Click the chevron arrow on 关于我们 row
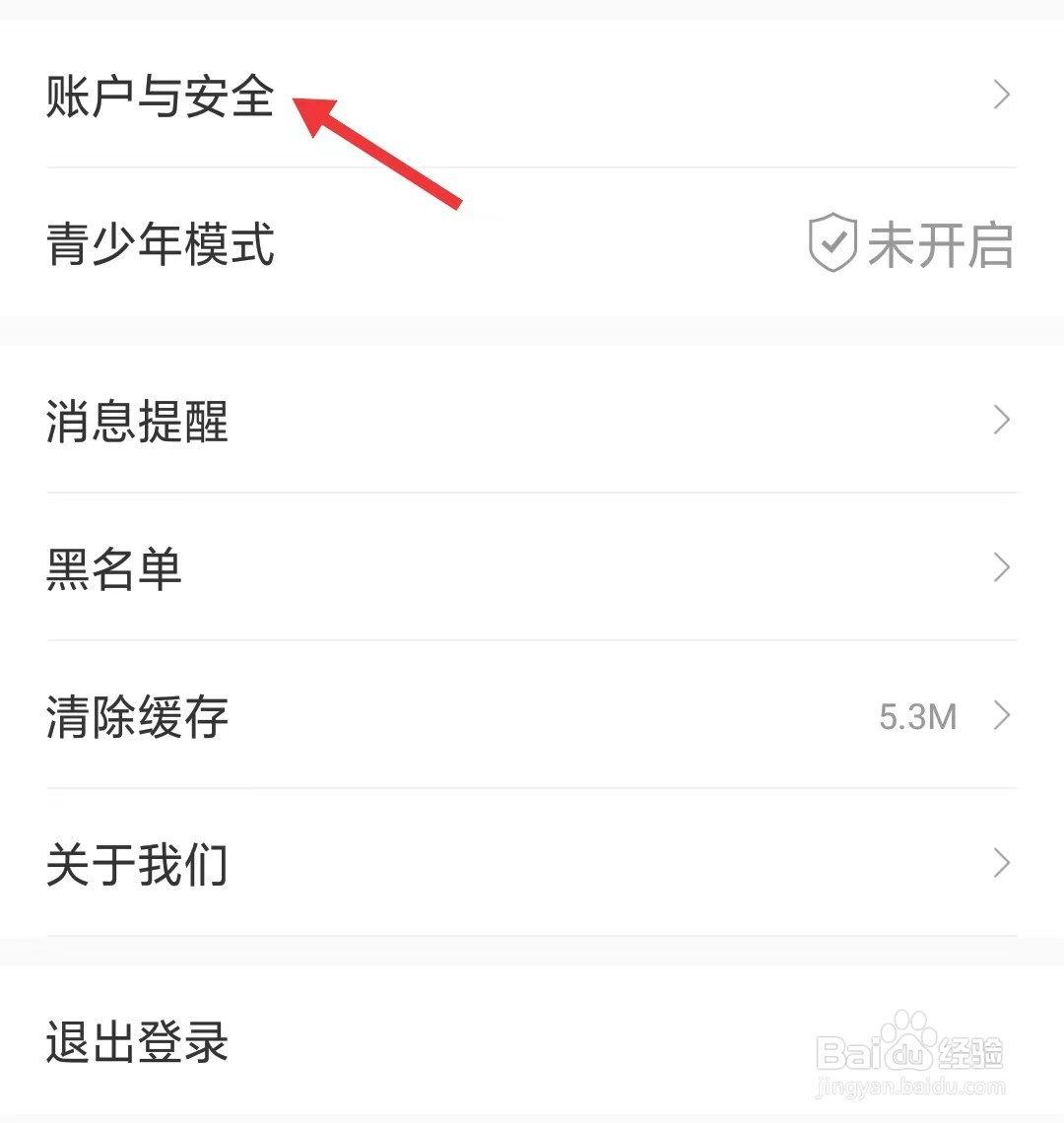Viewport: 1064px width, 1123px height. (x=1002, y=864)
